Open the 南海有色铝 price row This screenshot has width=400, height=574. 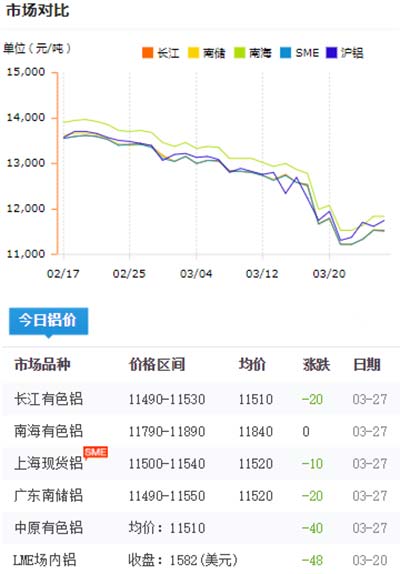pos(201,431)
